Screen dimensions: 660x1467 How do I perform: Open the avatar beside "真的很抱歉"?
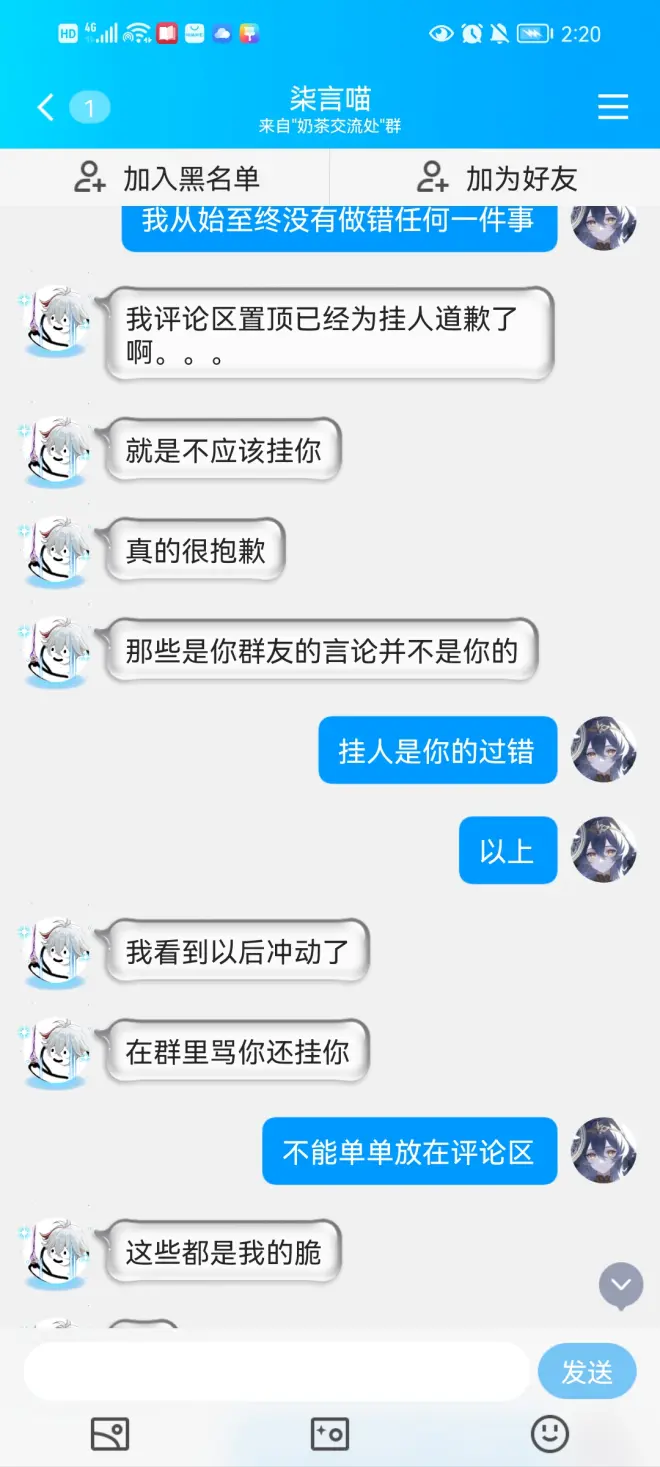(57, 551)
